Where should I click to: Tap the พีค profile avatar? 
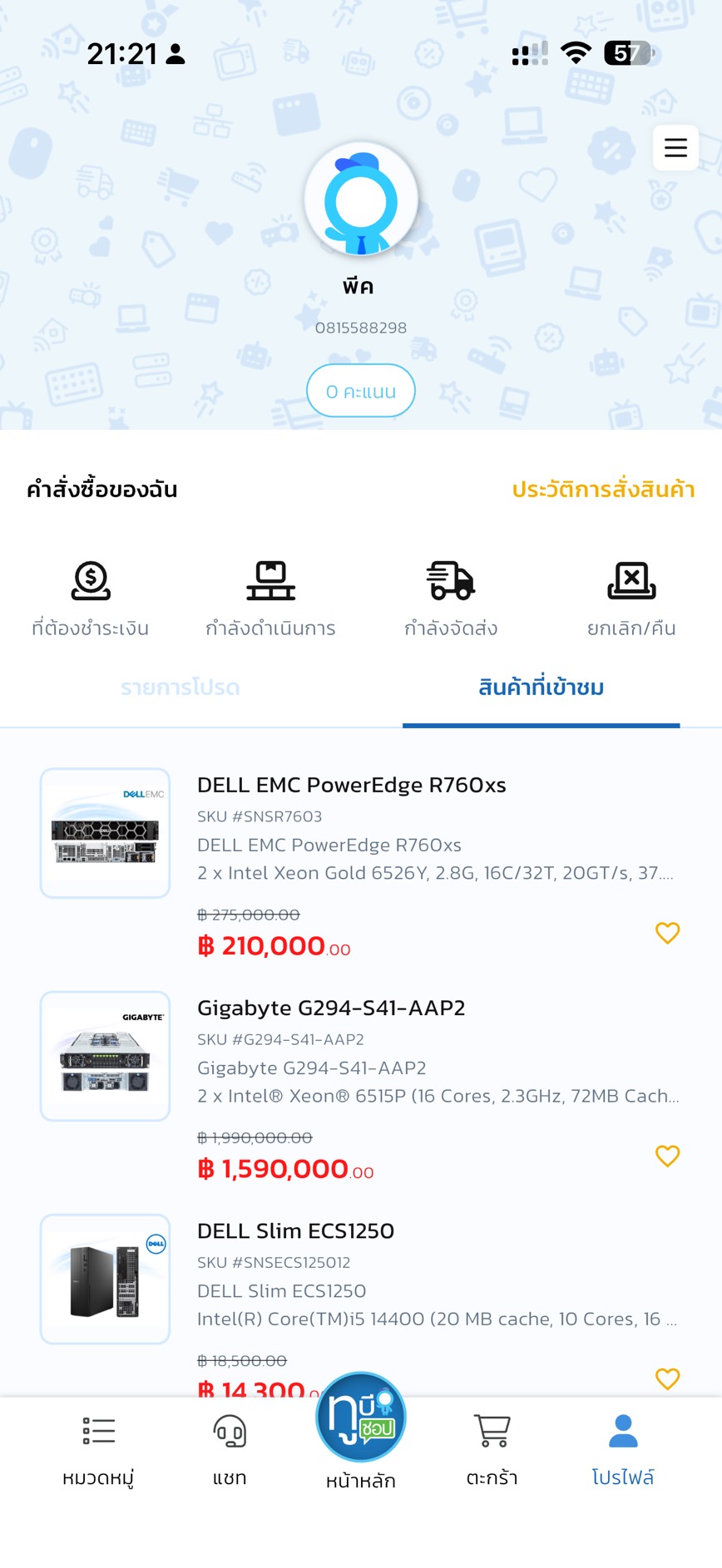(360, 200)
